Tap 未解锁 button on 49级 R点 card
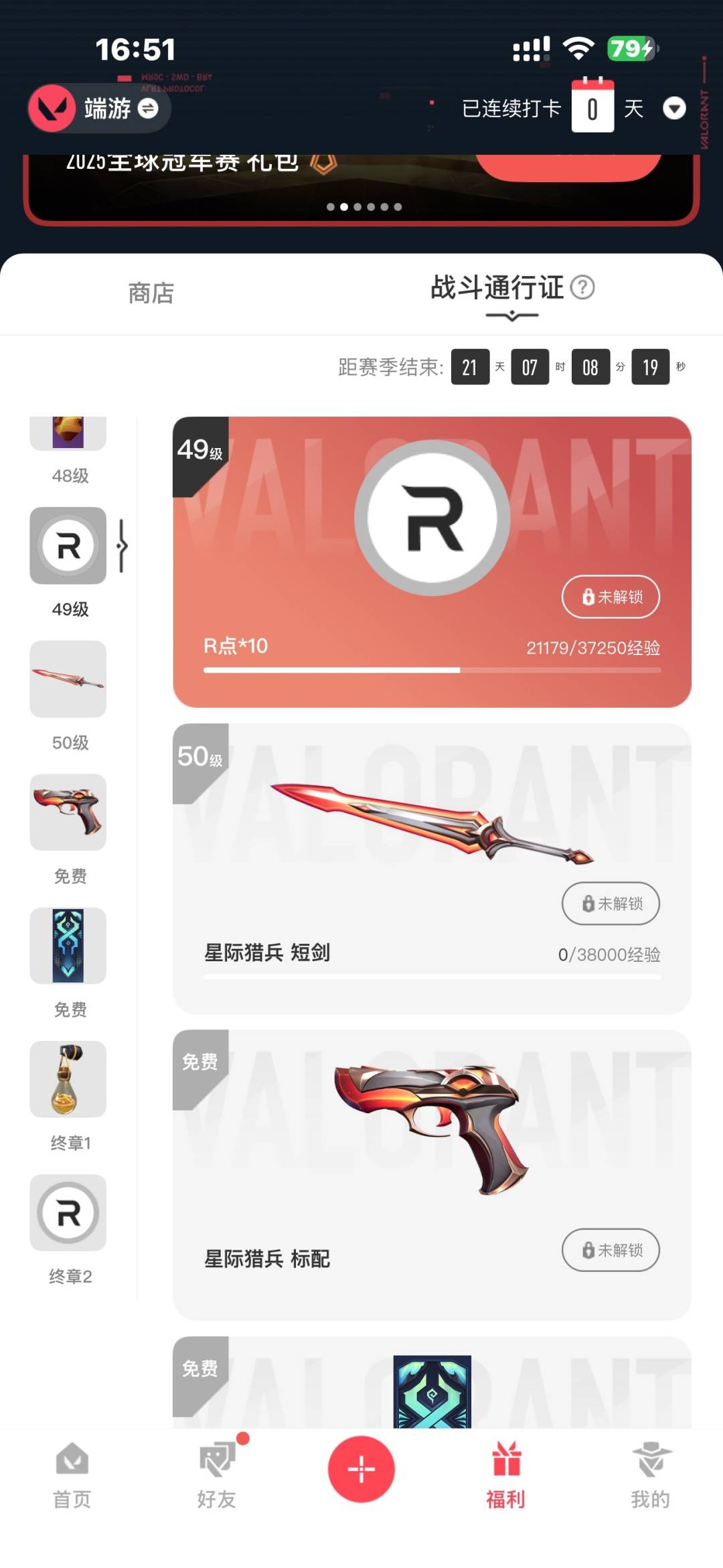This screenshot has width=723, height=1568. point(611,596)
